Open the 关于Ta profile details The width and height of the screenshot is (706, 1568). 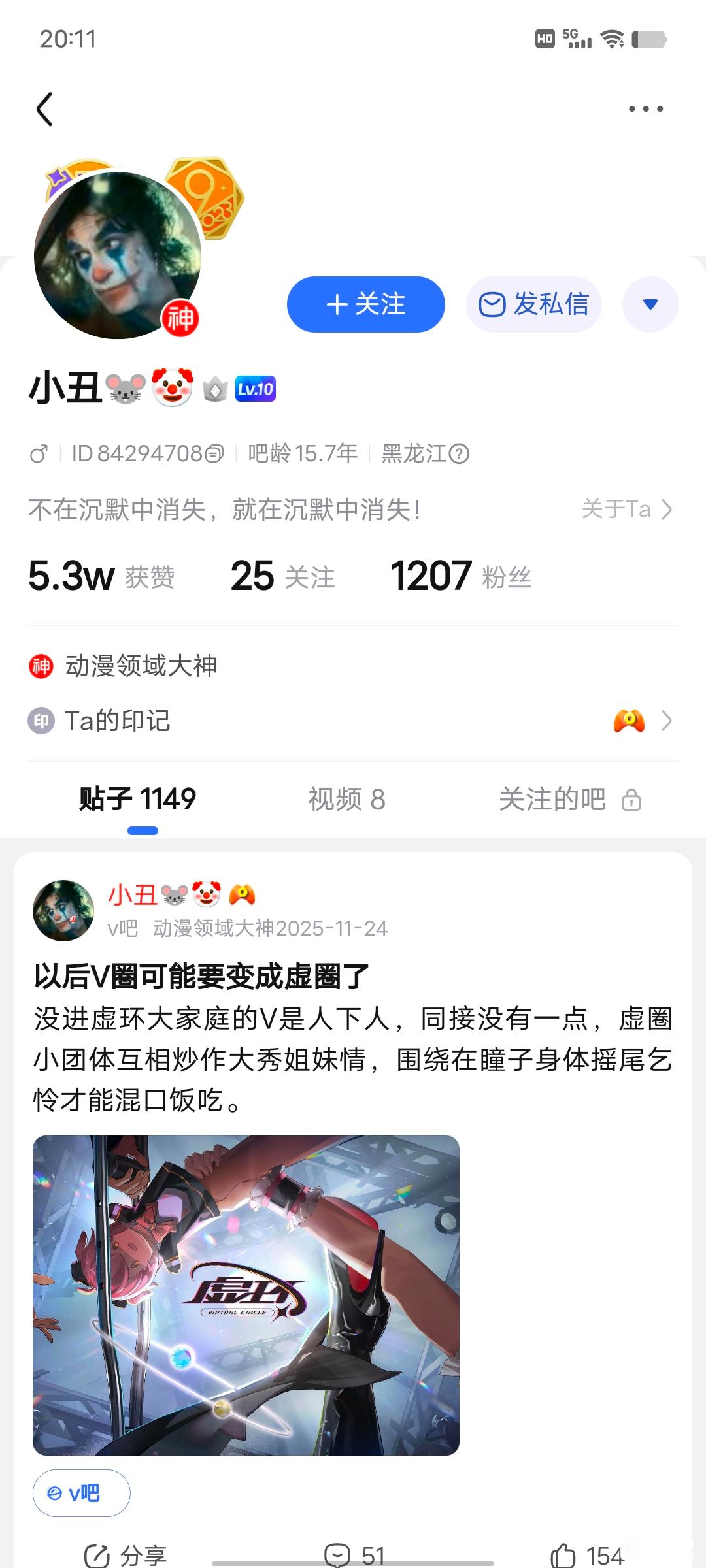626,509
